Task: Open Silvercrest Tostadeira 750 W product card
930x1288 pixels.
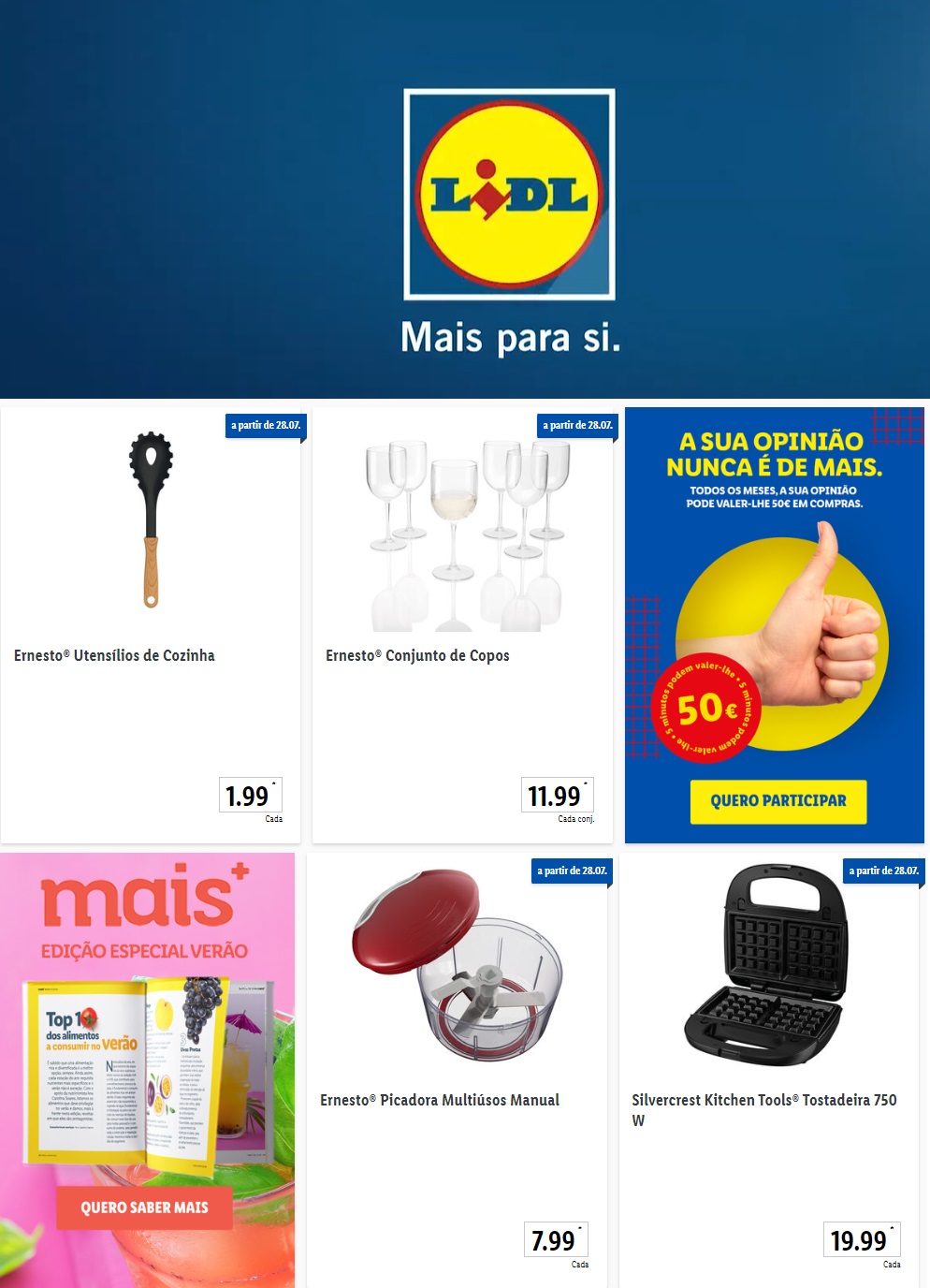Action: pyautogui.click(x=768, y=1069)
